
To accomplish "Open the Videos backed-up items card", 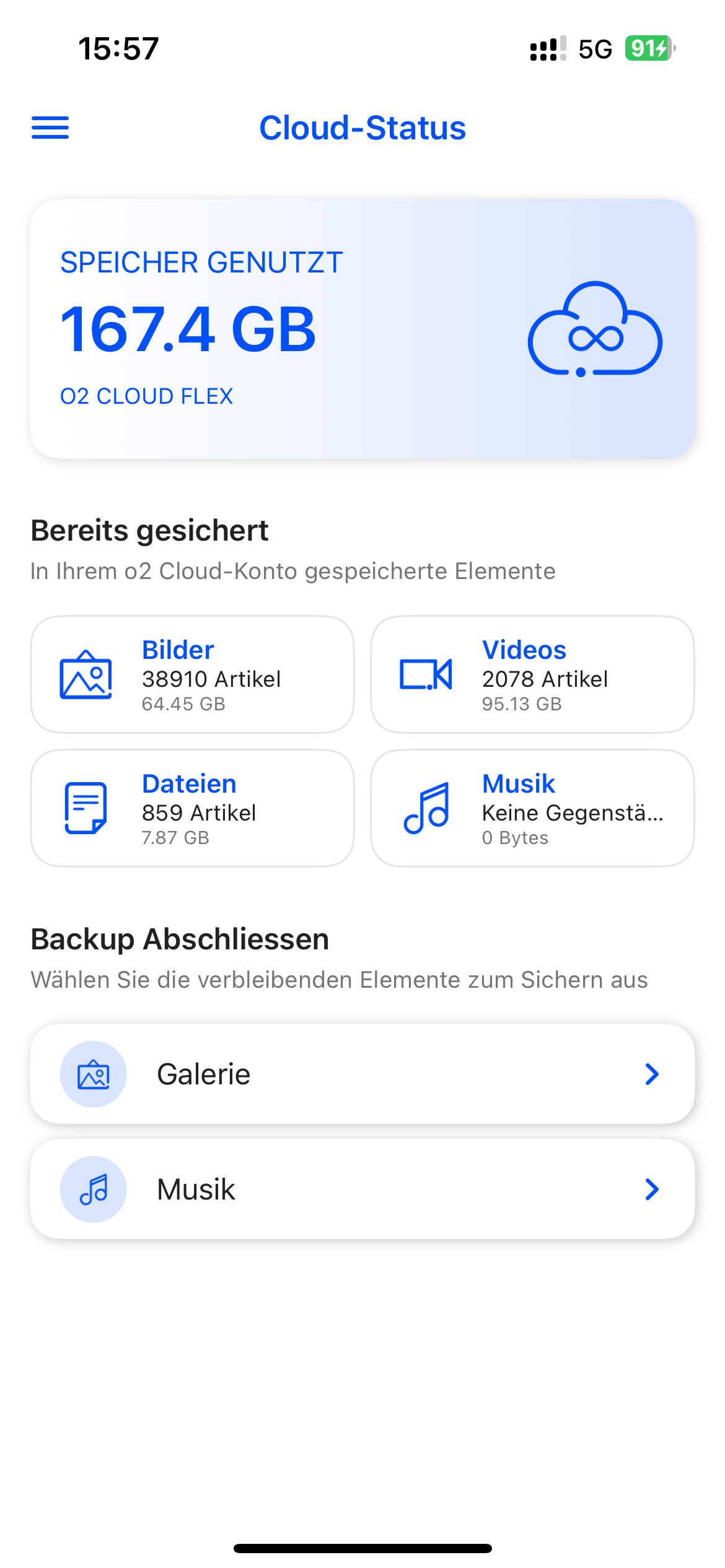I will [532, 674].
